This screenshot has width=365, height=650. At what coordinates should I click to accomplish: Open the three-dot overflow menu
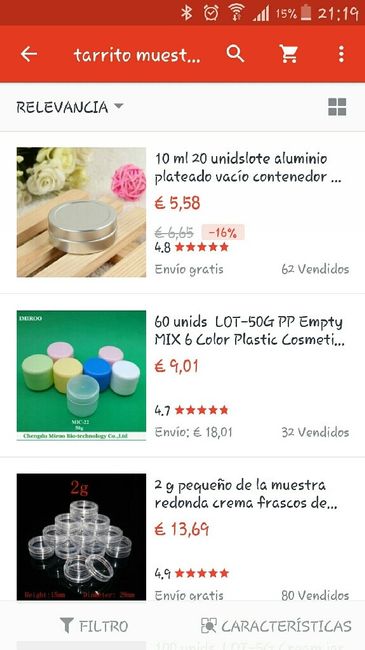[341, 54]
